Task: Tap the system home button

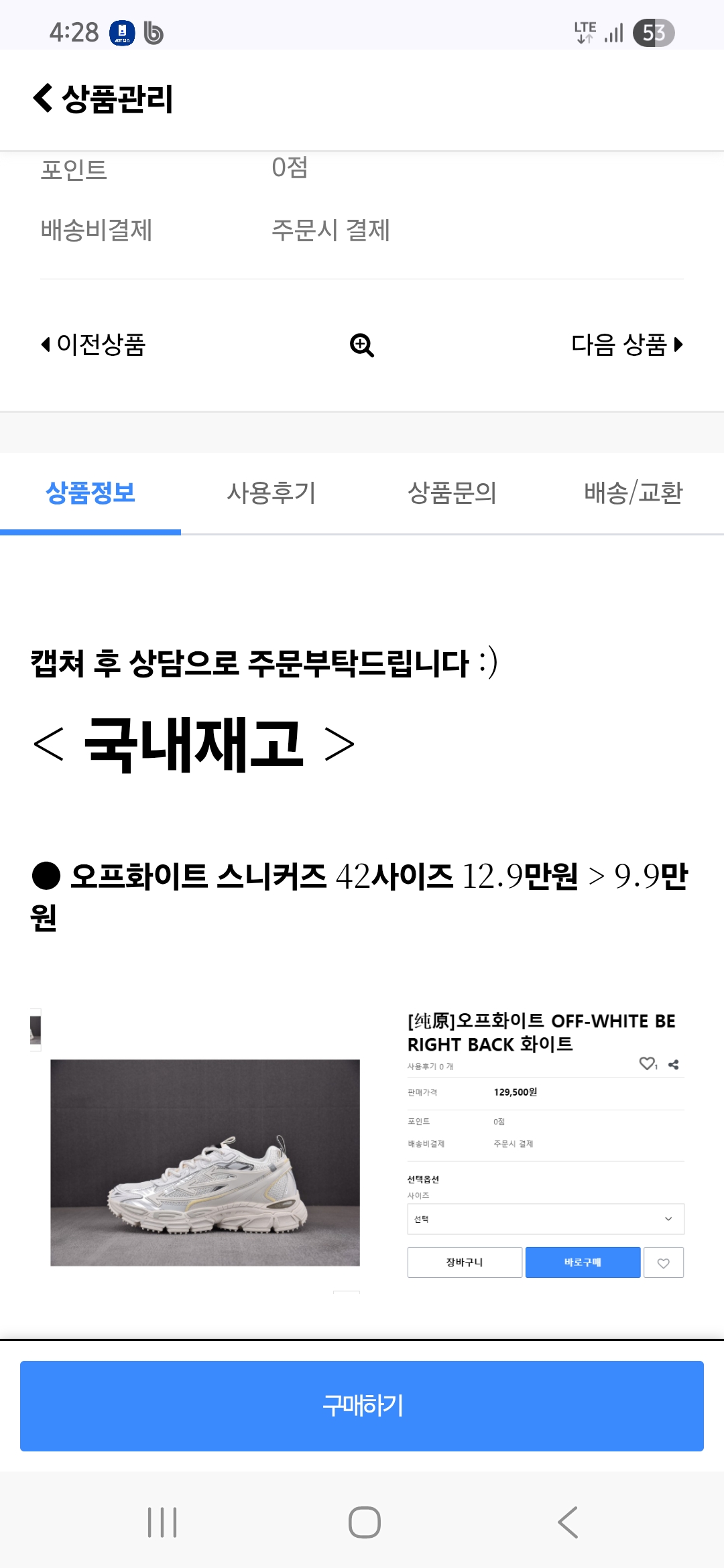Action: click(x=365, y=1522)
